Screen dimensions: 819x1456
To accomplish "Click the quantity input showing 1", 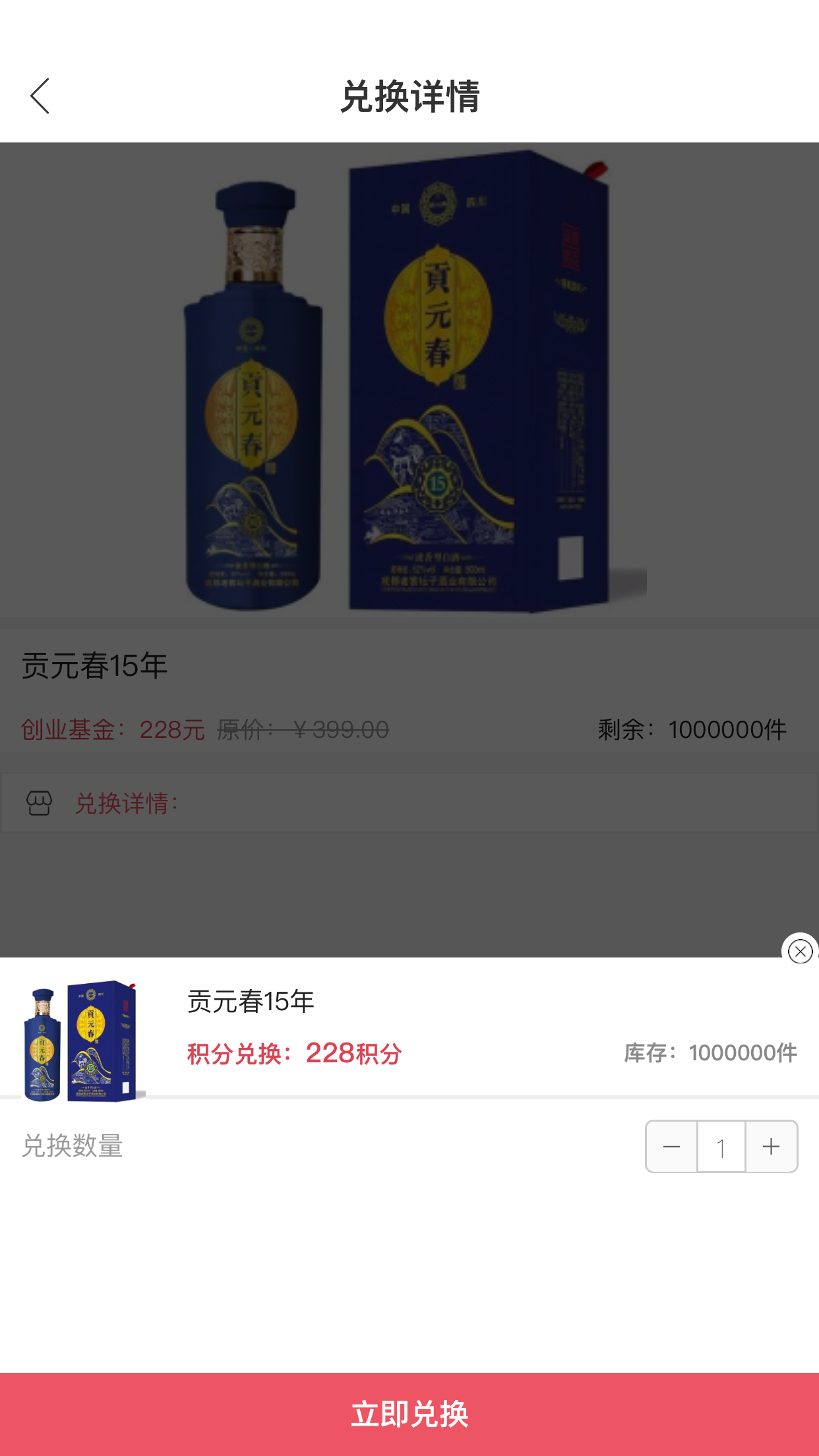I will (721, 1146).
